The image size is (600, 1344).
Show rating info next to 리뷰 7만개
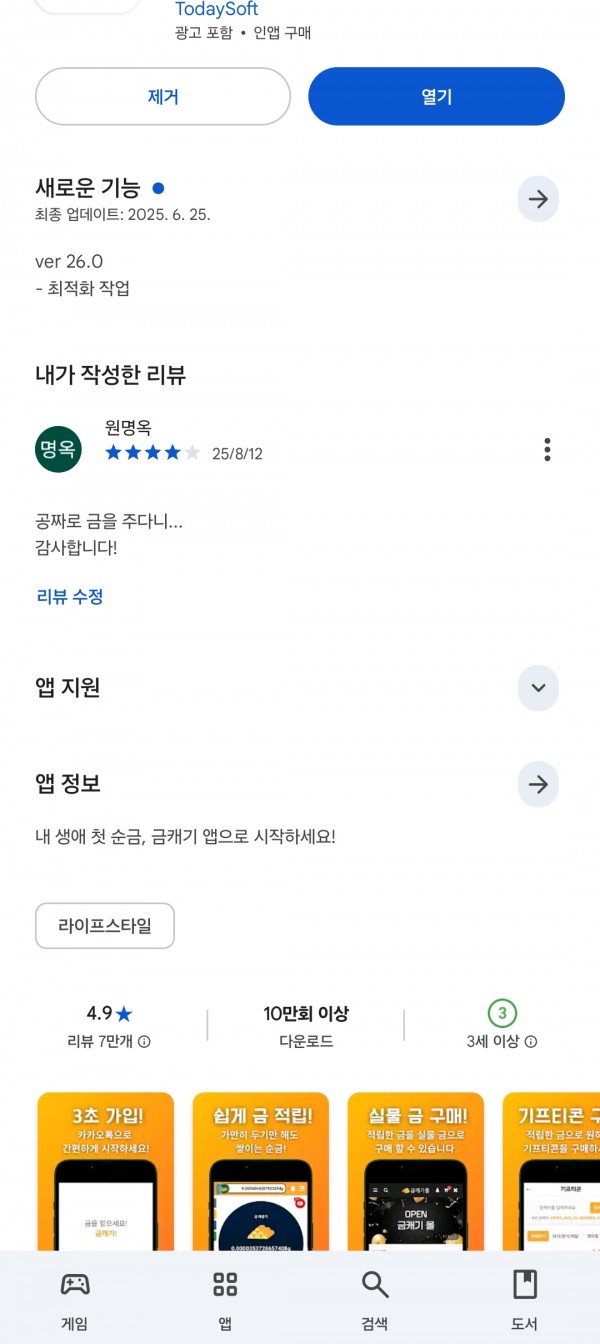pos(144,1042)
